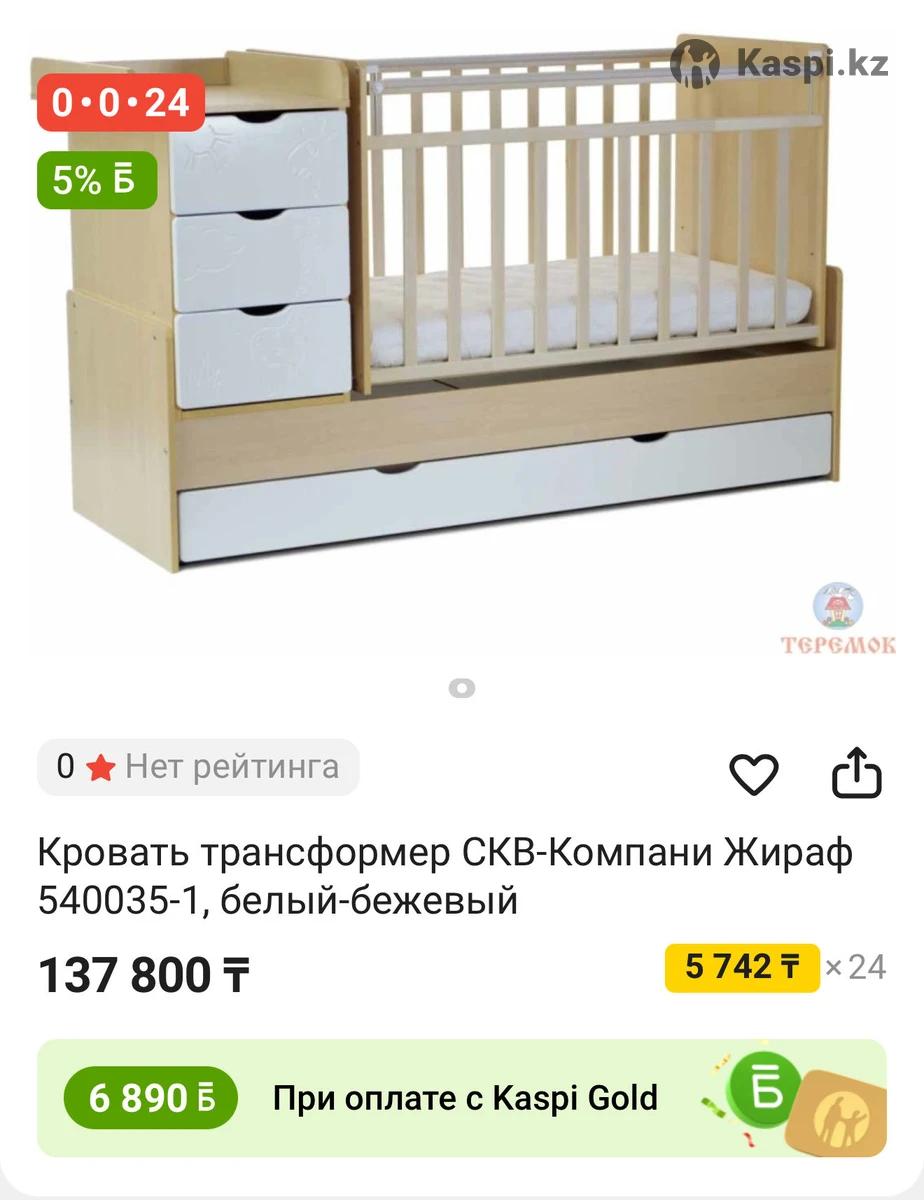The height and width of the screenshot is (1200, 924).
Task: Open the Kaspi Gold bonus banner
Action: click(461, 1098)
